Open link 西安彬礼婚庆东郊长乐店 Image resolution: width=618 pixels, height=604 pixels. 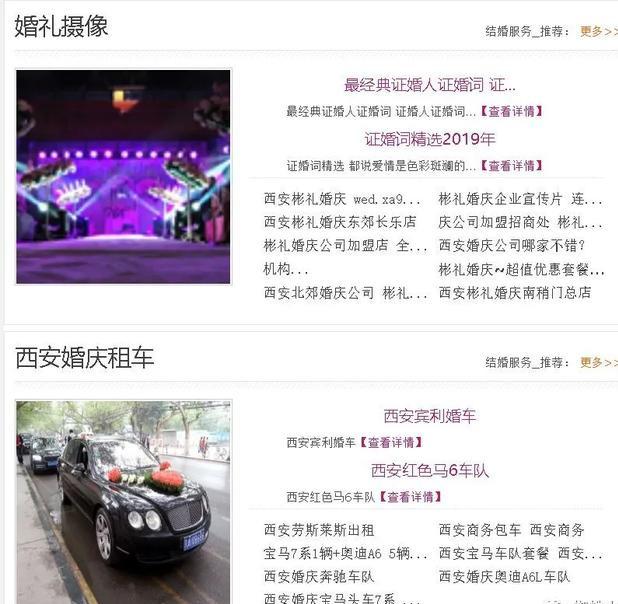340,222
